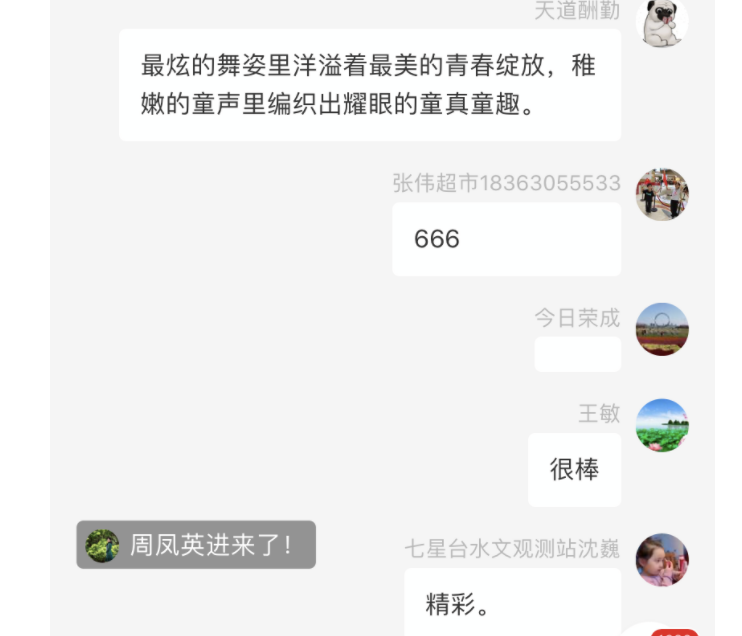Open 天道酬勤's pug avatar

pos(662,24)
